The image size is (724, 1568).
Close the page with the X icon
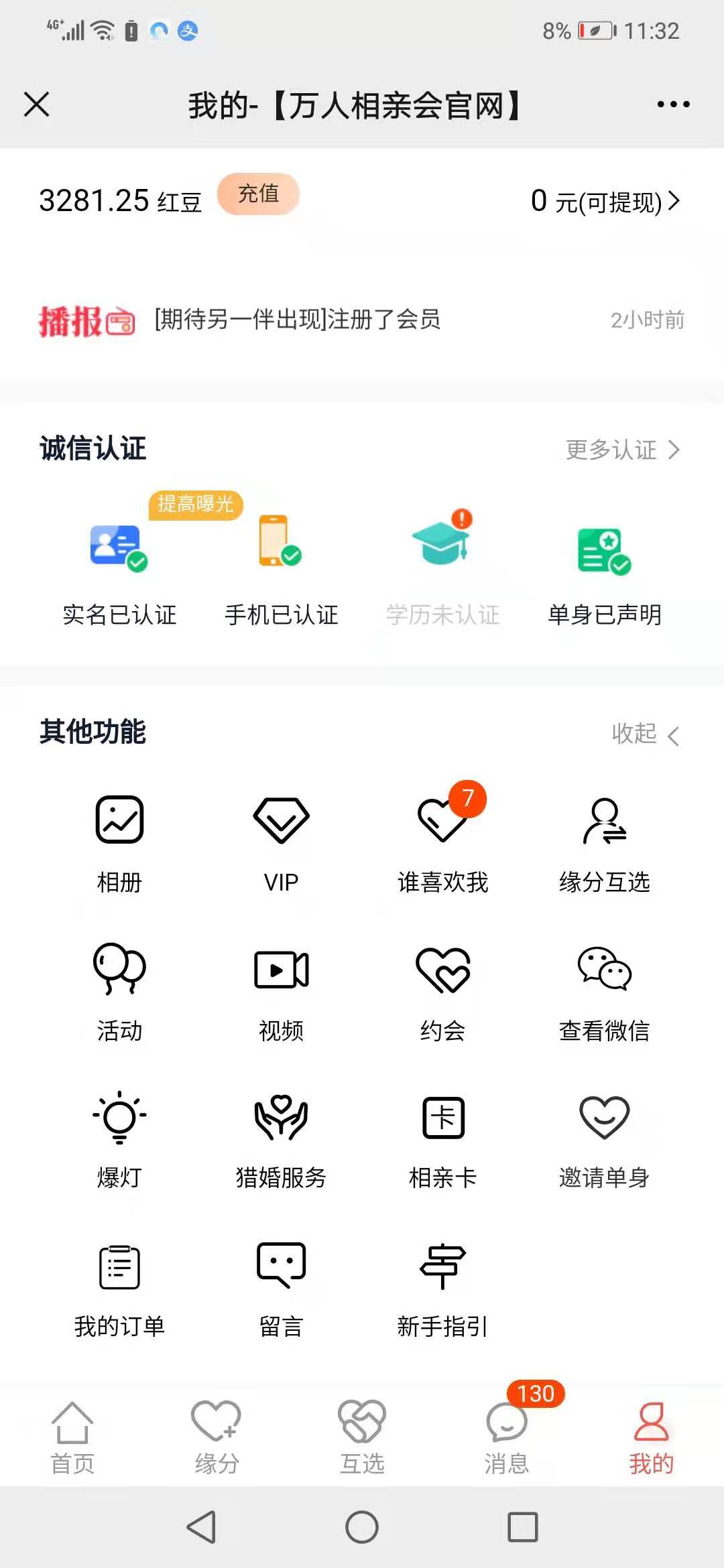(36, 105)
